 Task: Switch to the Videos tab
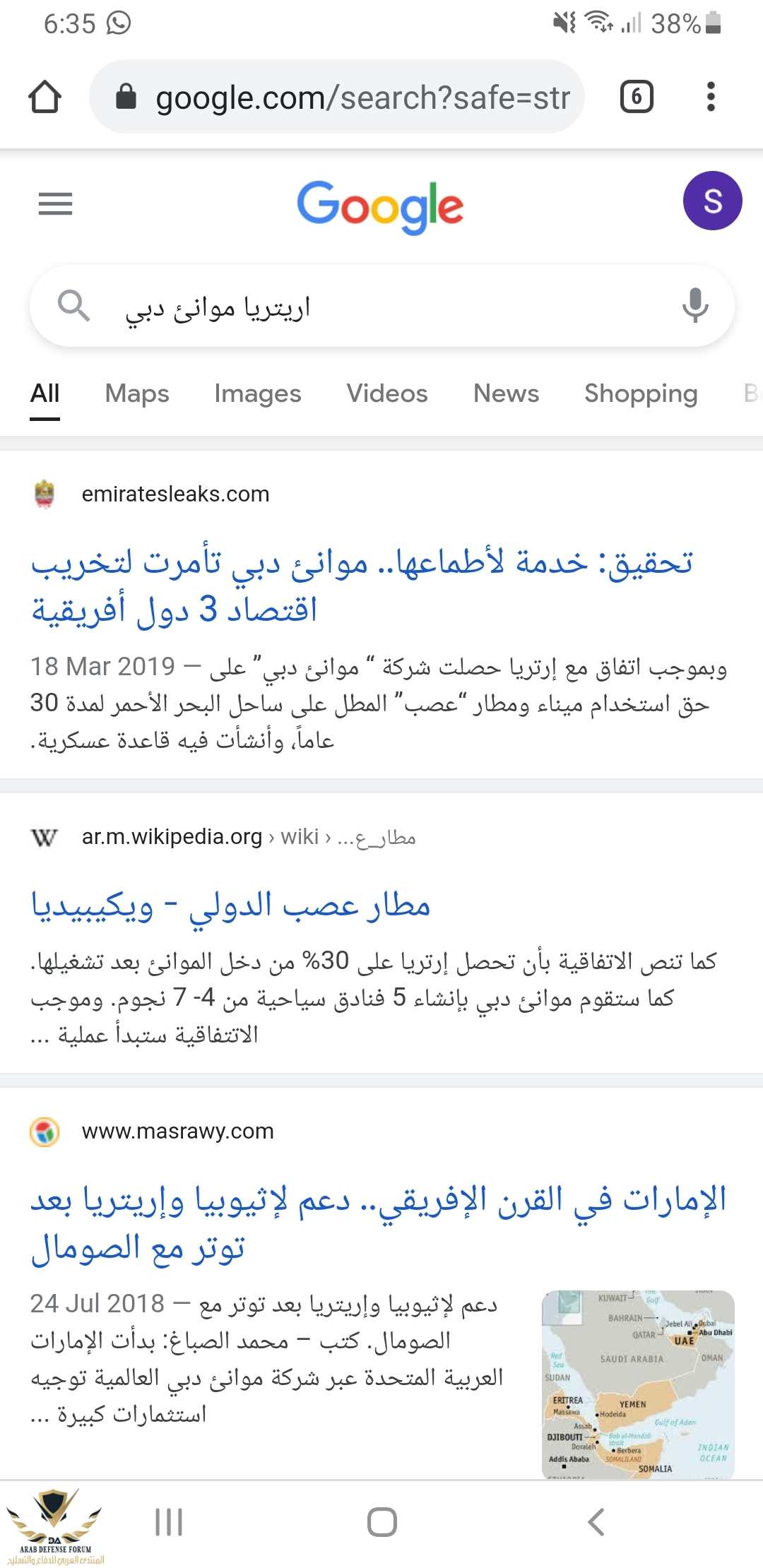tap(387, 393)
